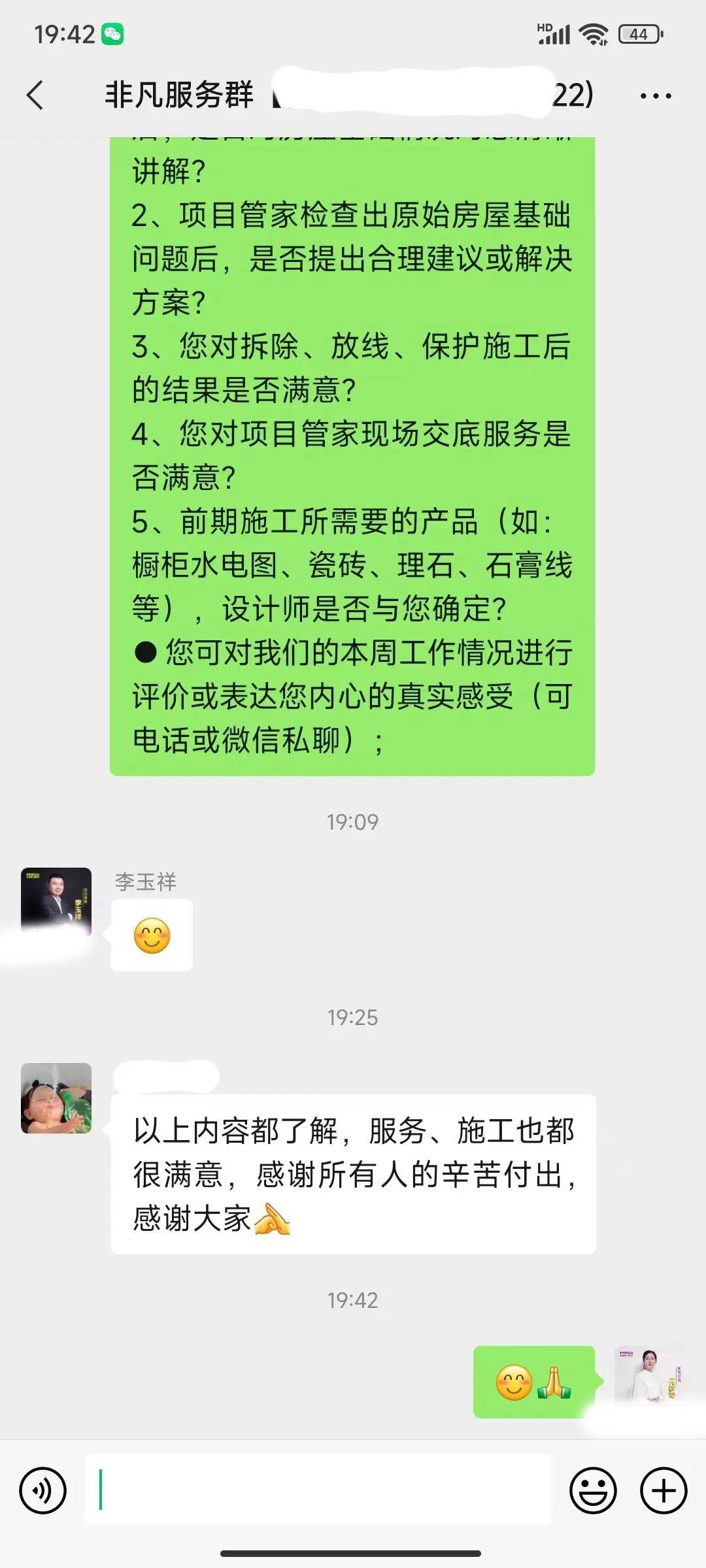
Task: Open my own avatar beside the emoji reply
Action: [x=649, y=1380]
